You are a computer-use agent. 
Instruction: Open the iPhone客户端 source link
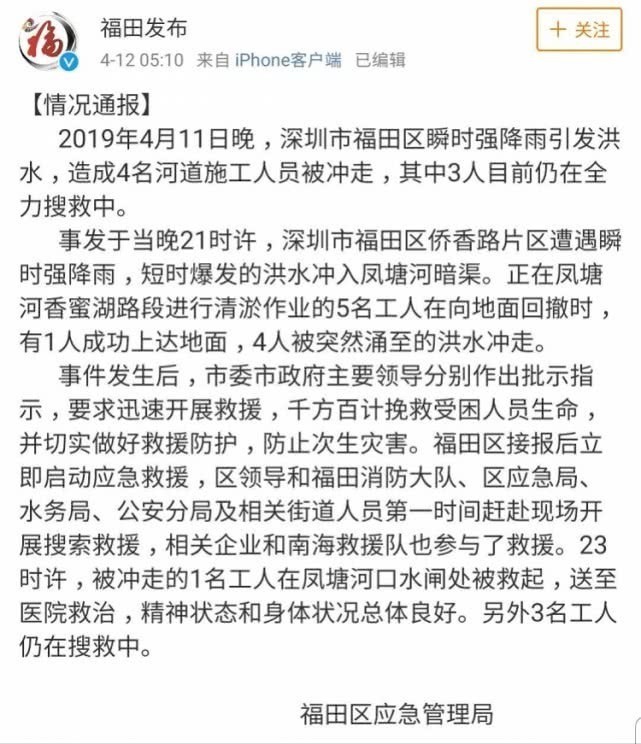(288, 60)
